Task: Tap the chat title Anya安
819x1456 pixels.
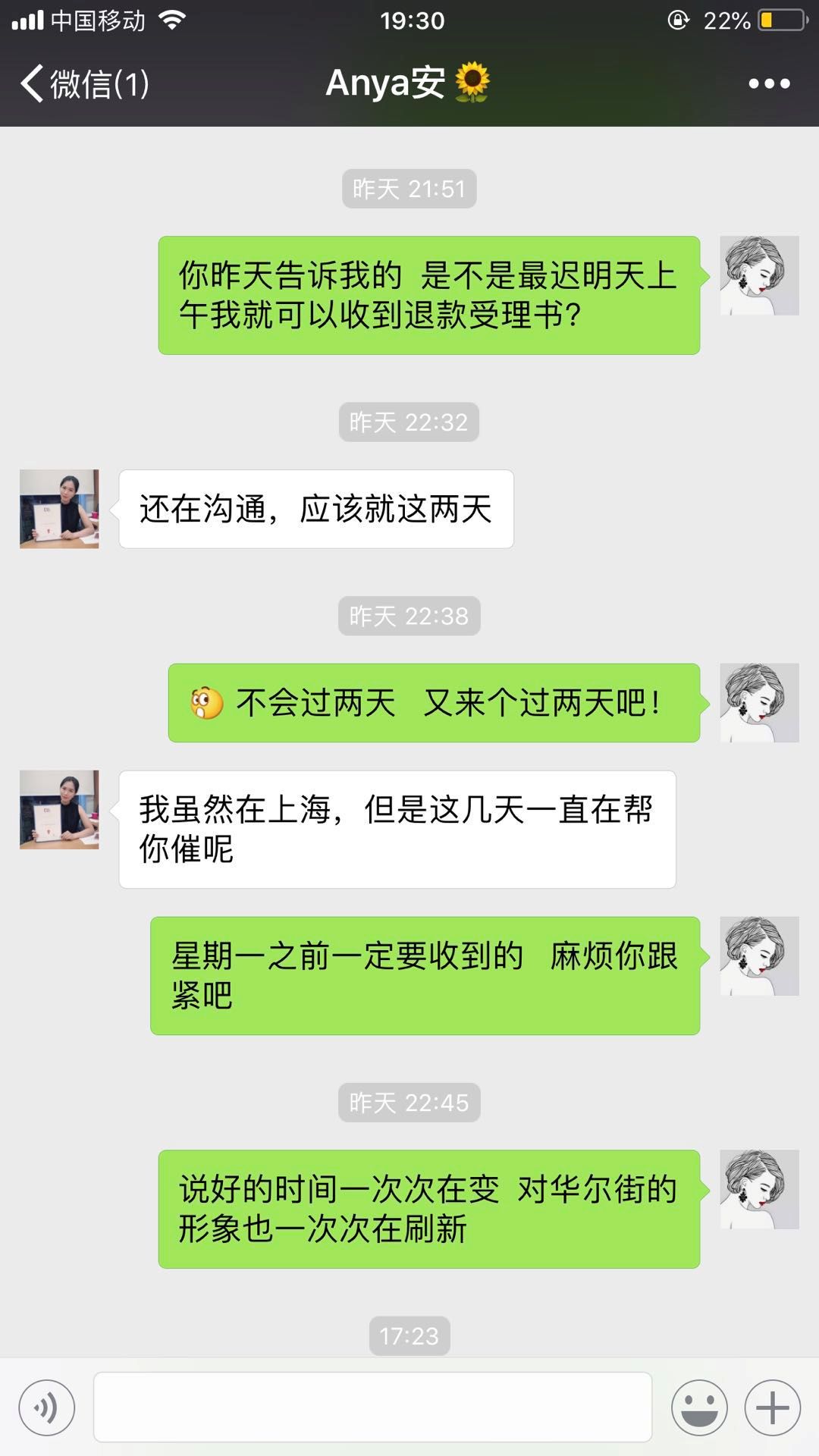Action: click(x=409, y=83)
